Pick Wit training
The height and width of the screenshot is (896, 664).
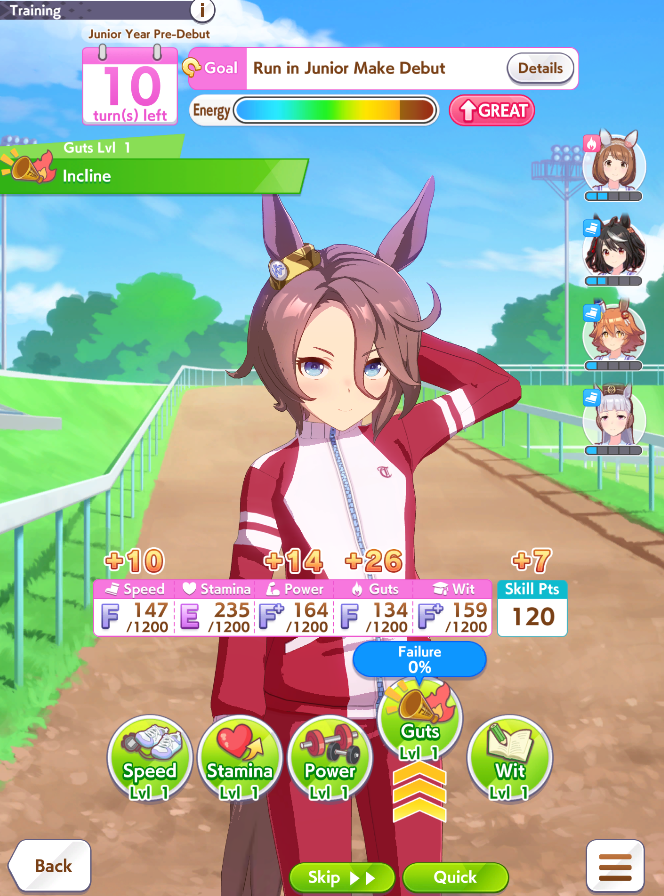(x=510, y=757)
